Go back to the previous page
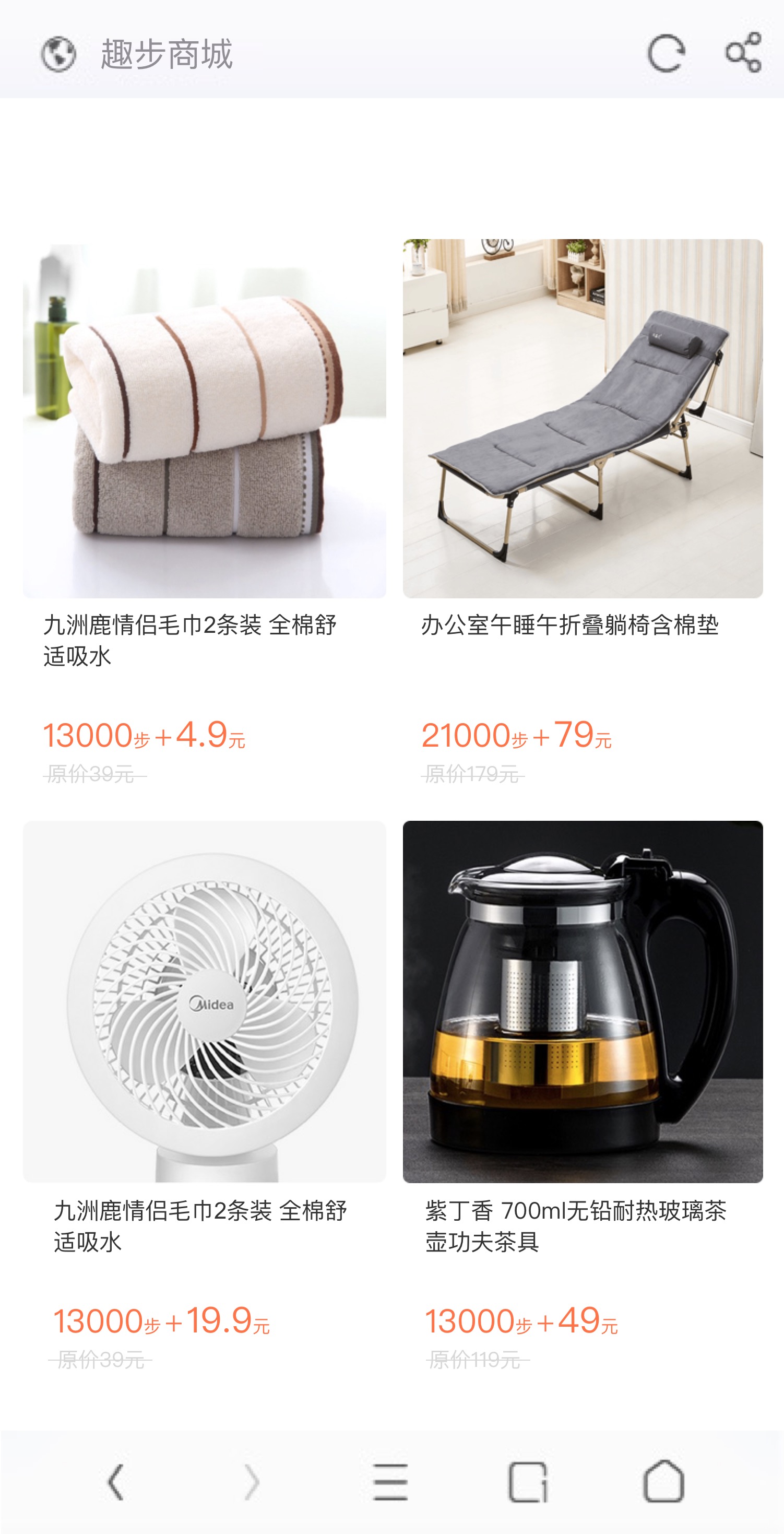This screenshot has height=1534, width=784. (116, 1482)
